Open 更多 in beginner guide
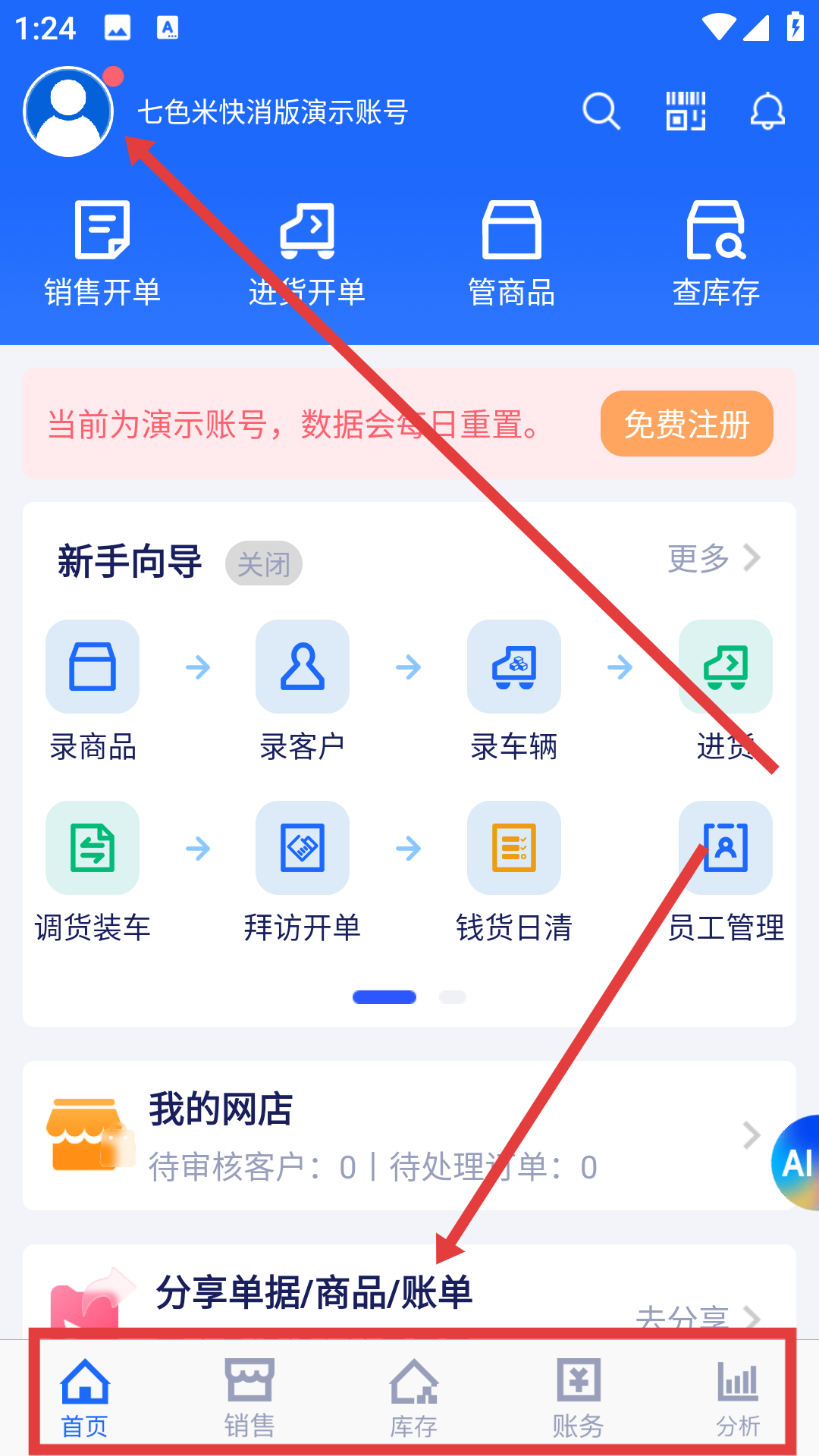Image resolution: width=819 pixels, height=1456 pixels. pyautogui.click(x=713, y=559)
